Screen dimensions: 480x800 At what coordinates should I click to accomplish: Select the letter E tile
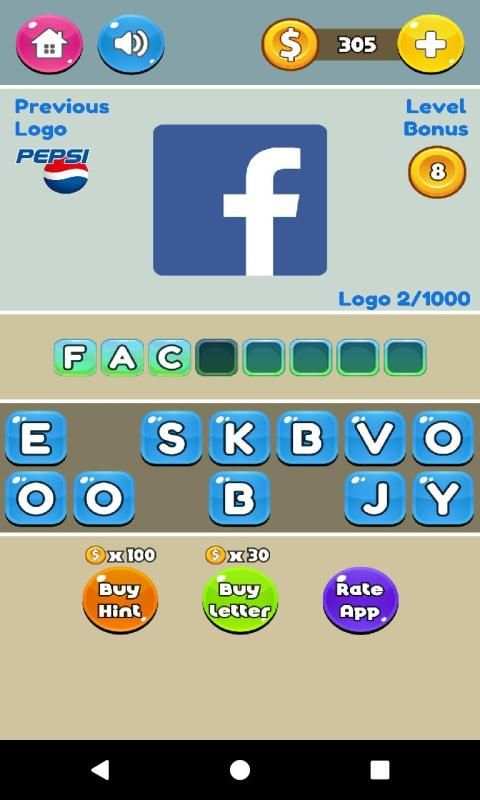(x=36, y=438)
